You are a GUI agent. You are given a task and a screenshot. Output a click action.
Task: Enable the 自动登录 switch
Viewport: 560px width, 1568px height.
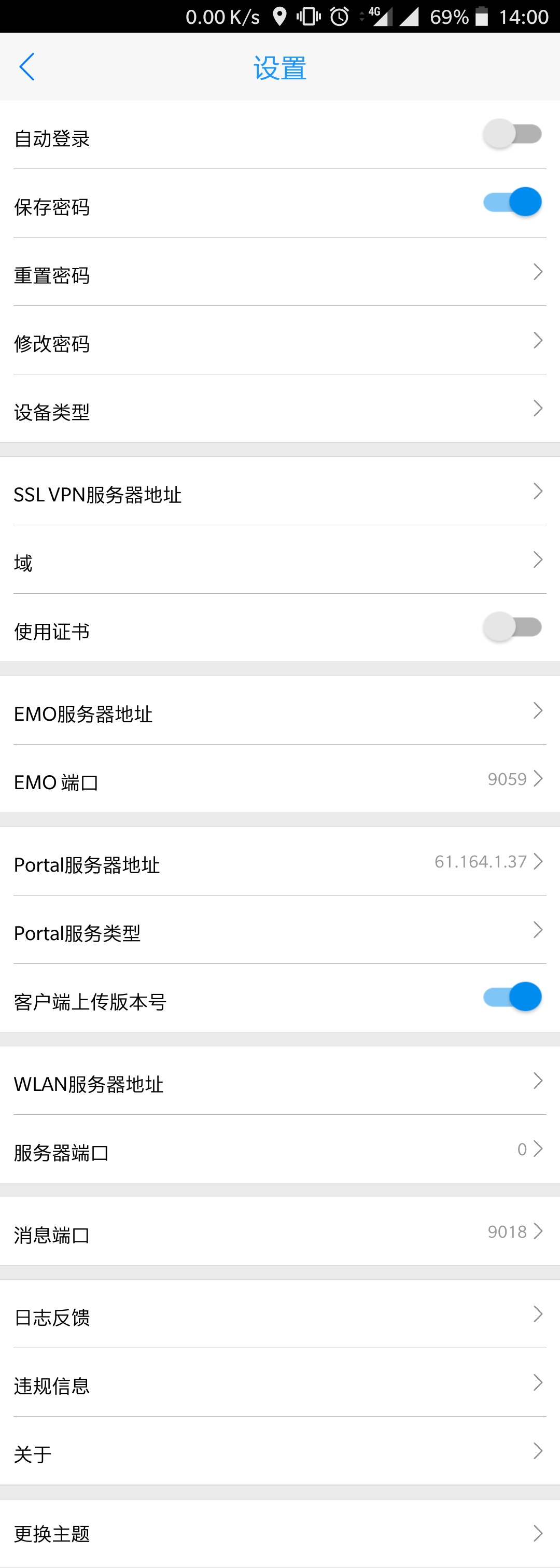[x=512, y=134]
